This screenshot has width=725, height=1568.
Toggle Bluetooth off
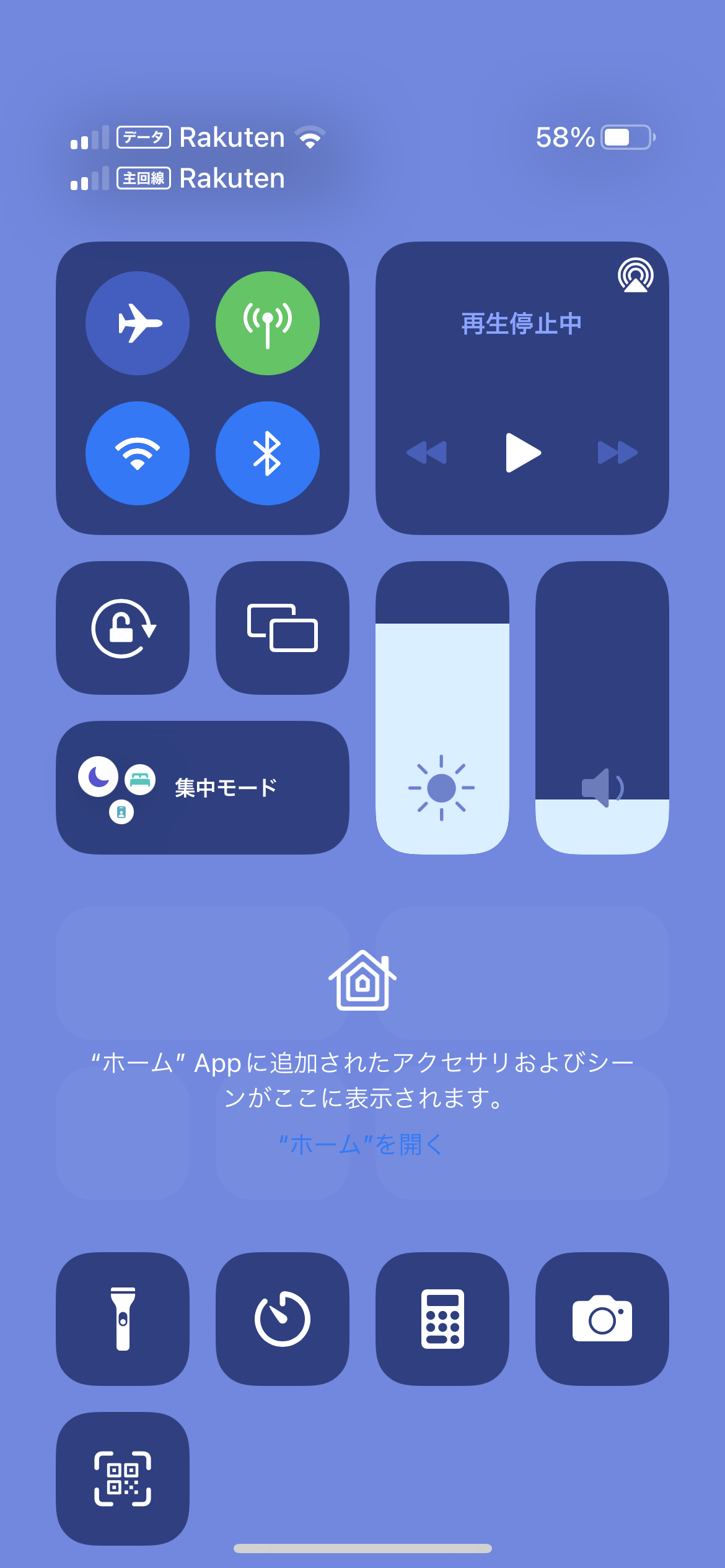click(268, 453)
